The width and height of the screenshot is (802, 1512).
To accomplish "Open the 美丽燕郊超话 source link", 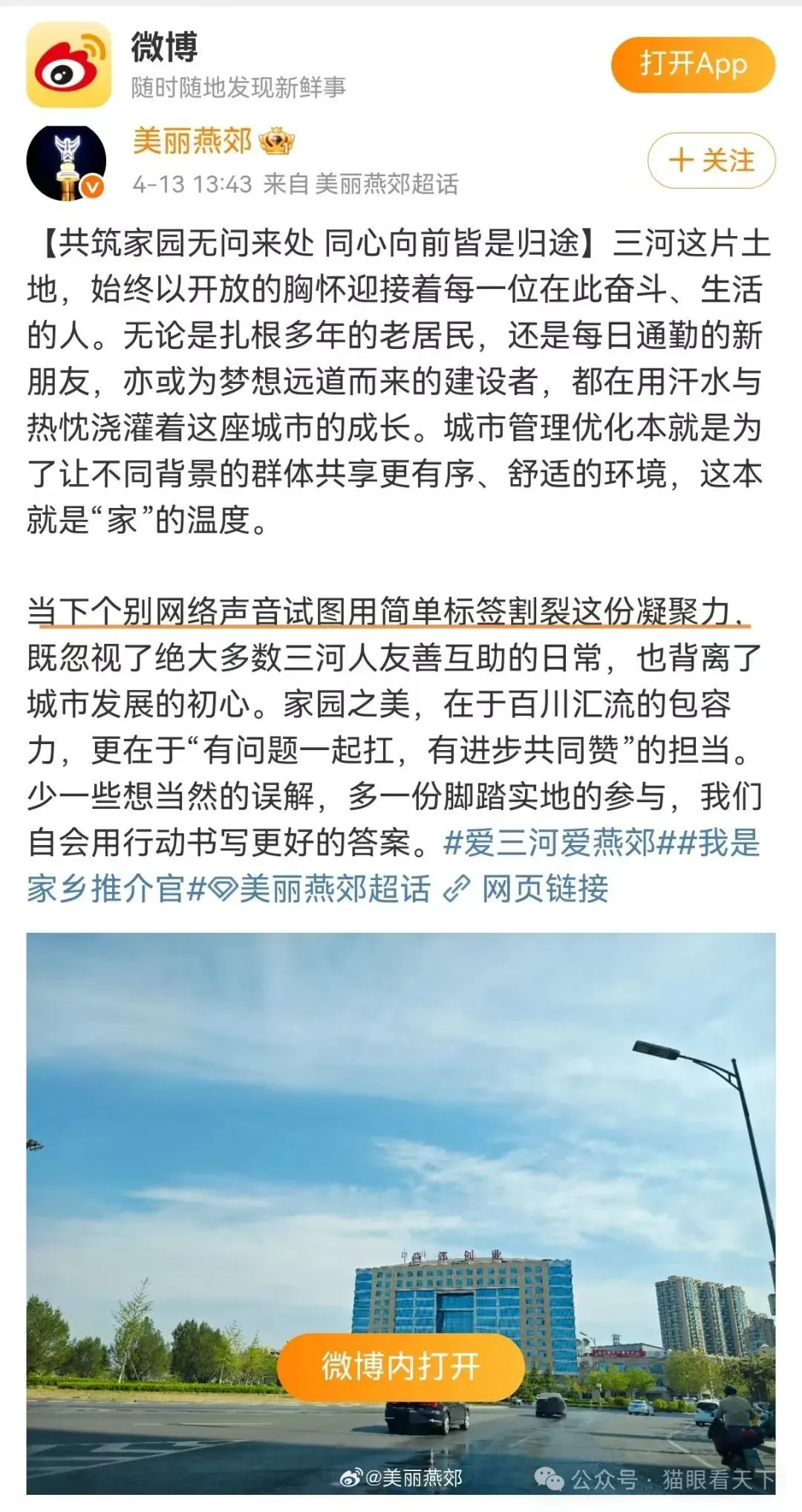I will point(387,183).
